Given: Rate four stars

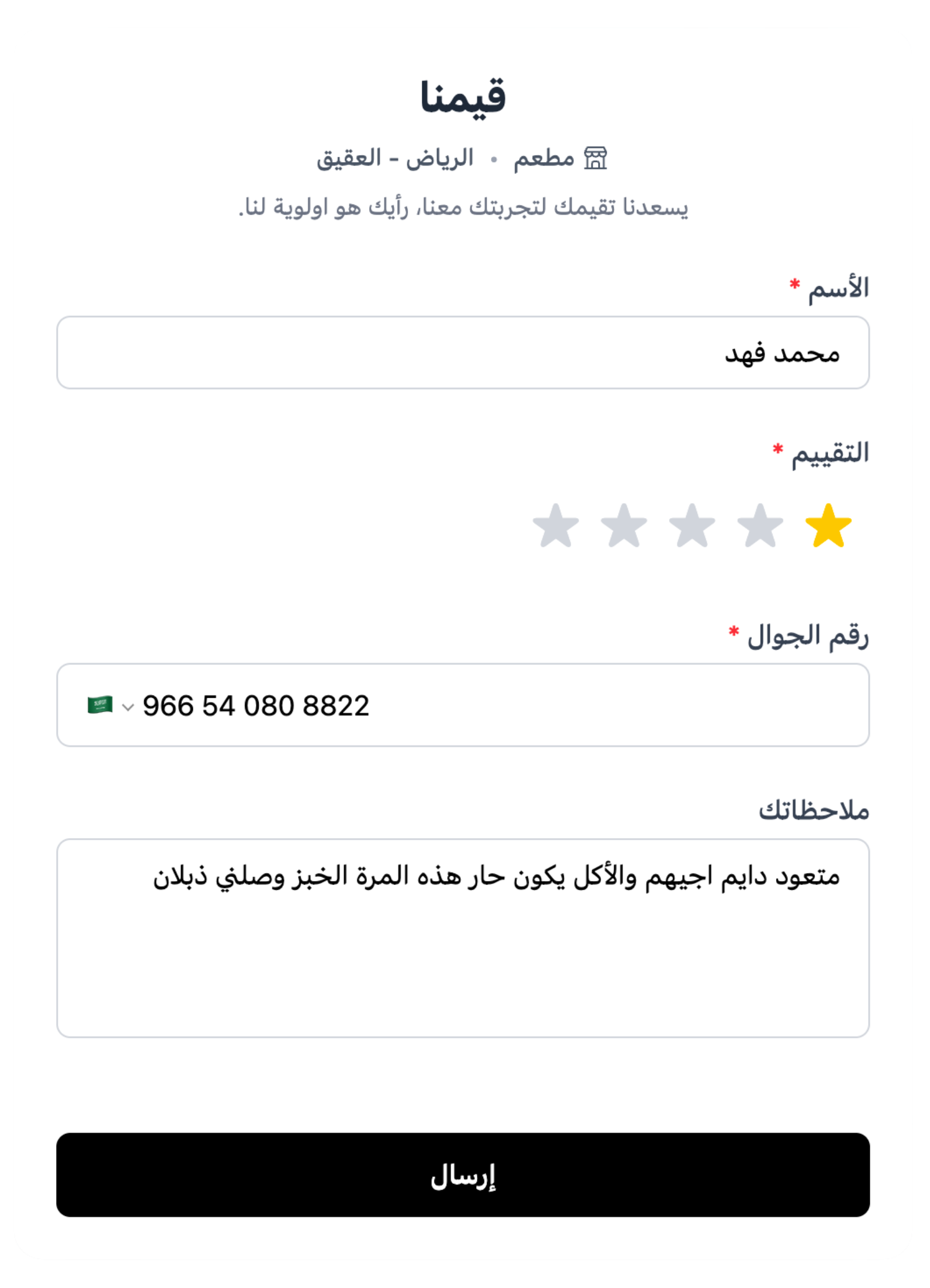Looking at the screenshot, I should [623, 526].
